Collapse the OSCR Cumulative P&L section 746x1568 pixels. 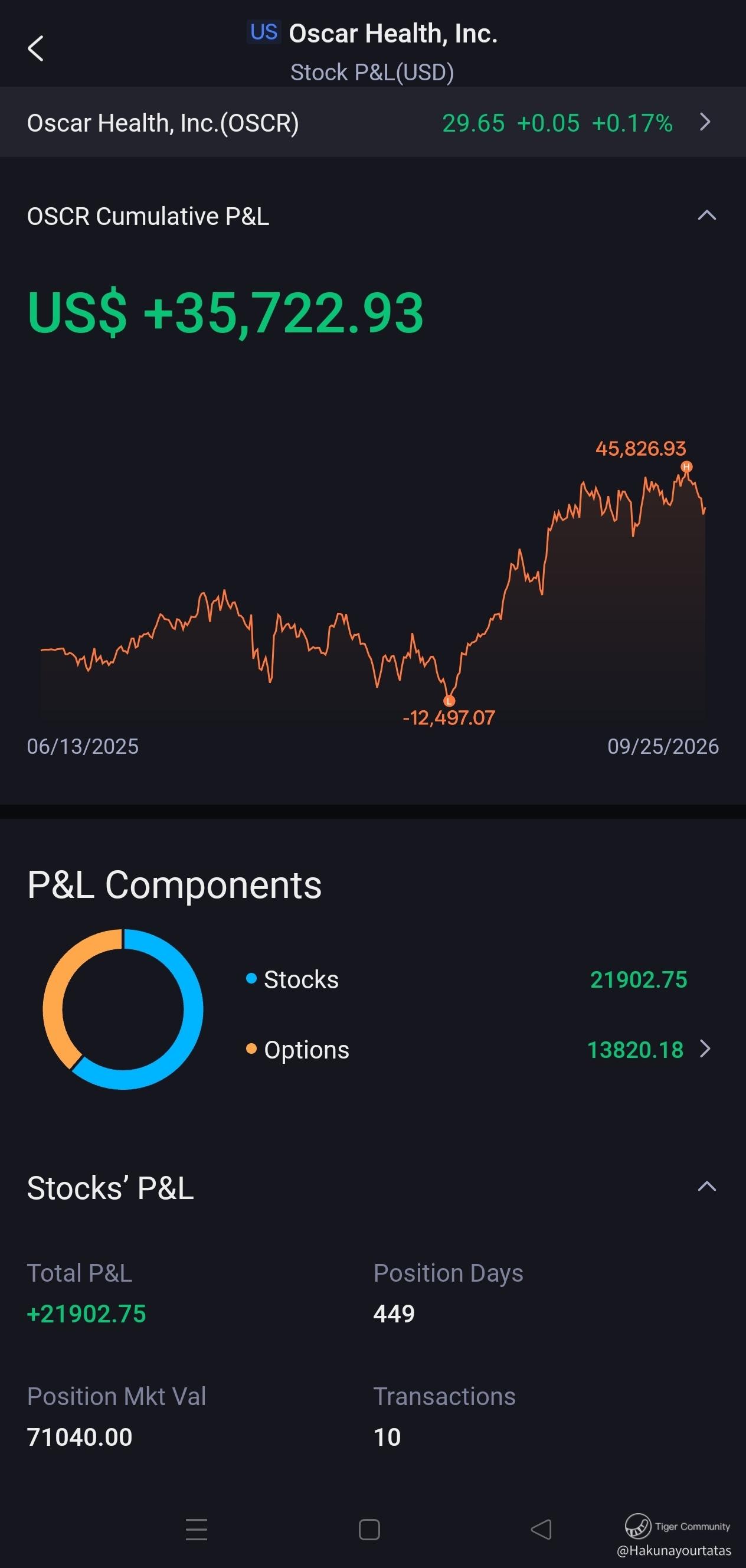[706, 215]
